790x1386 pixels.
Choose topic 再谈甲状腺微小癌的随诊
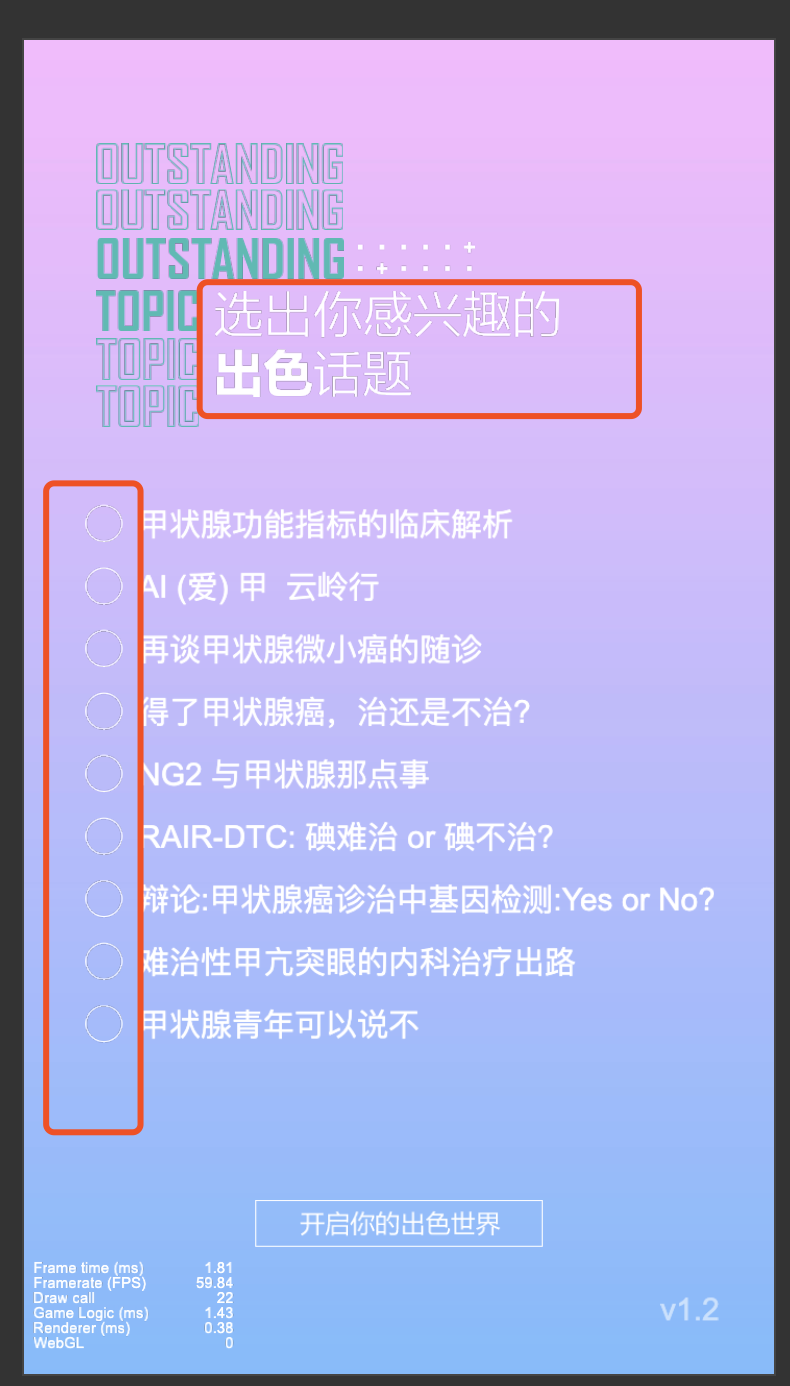pyautogui.click(x=103, y=649)
